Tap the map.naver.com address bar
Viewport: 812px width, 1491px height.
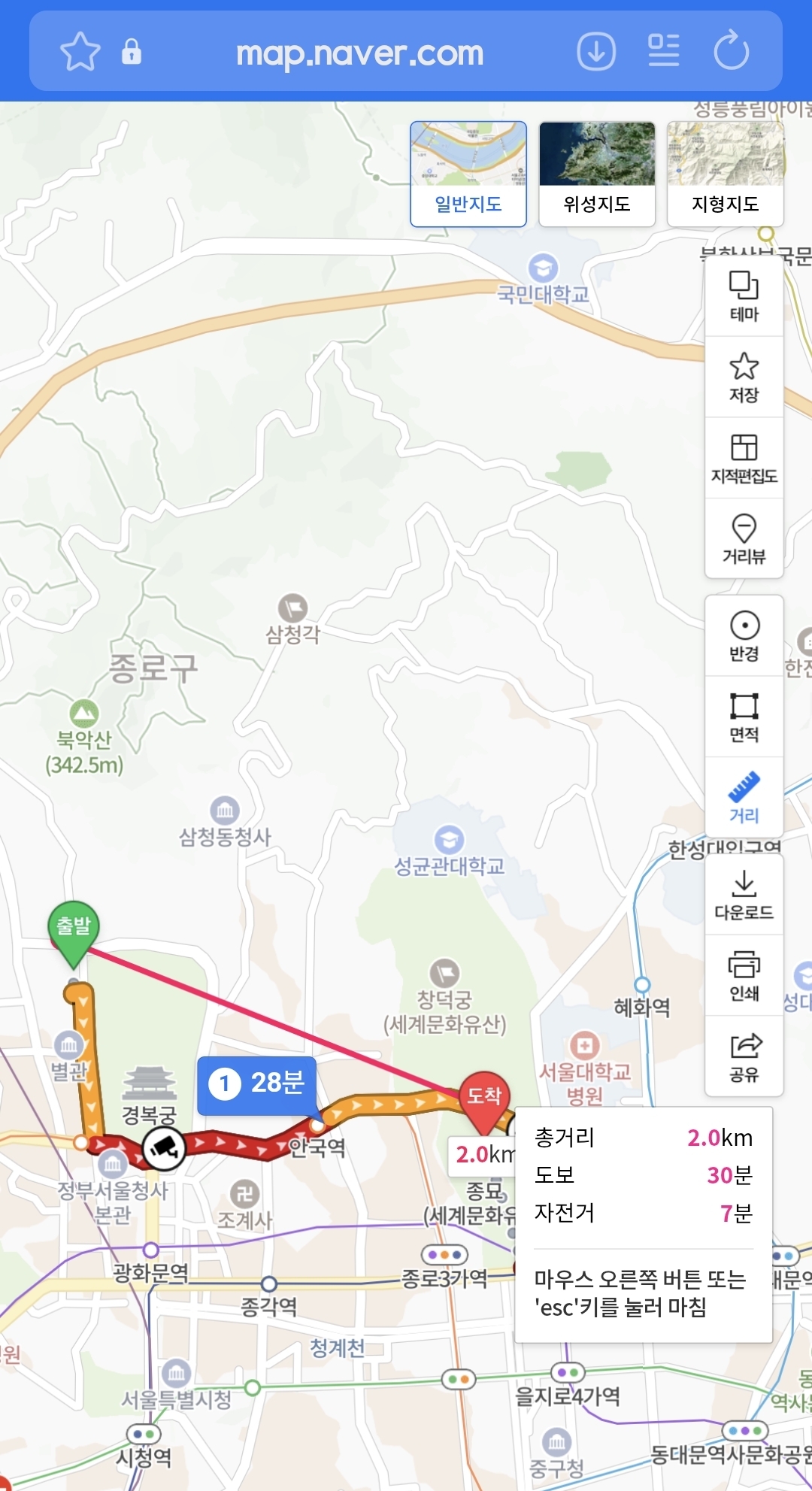pyautogui.click(x=359, y=53)
